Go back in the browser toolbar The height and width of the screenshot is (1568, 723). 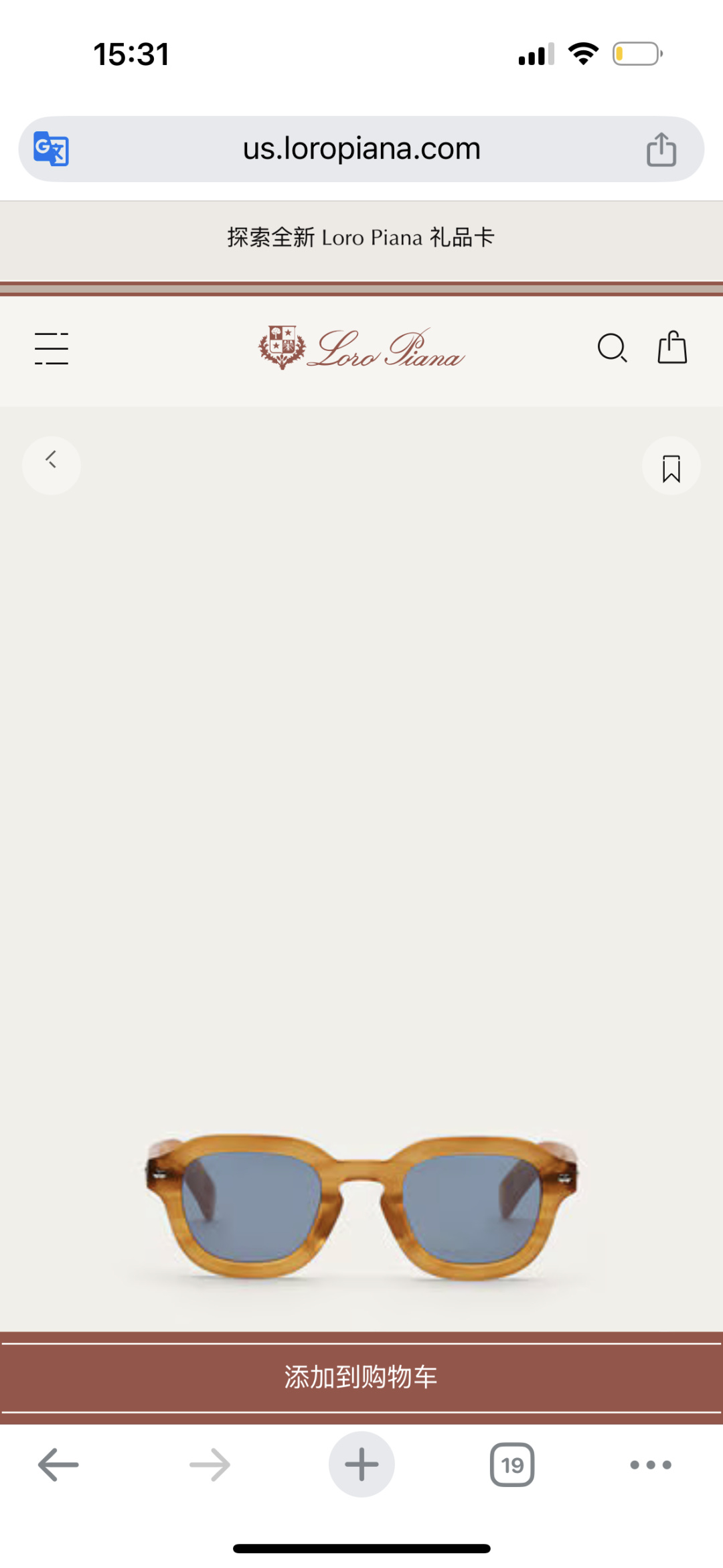click(58, 1464)
